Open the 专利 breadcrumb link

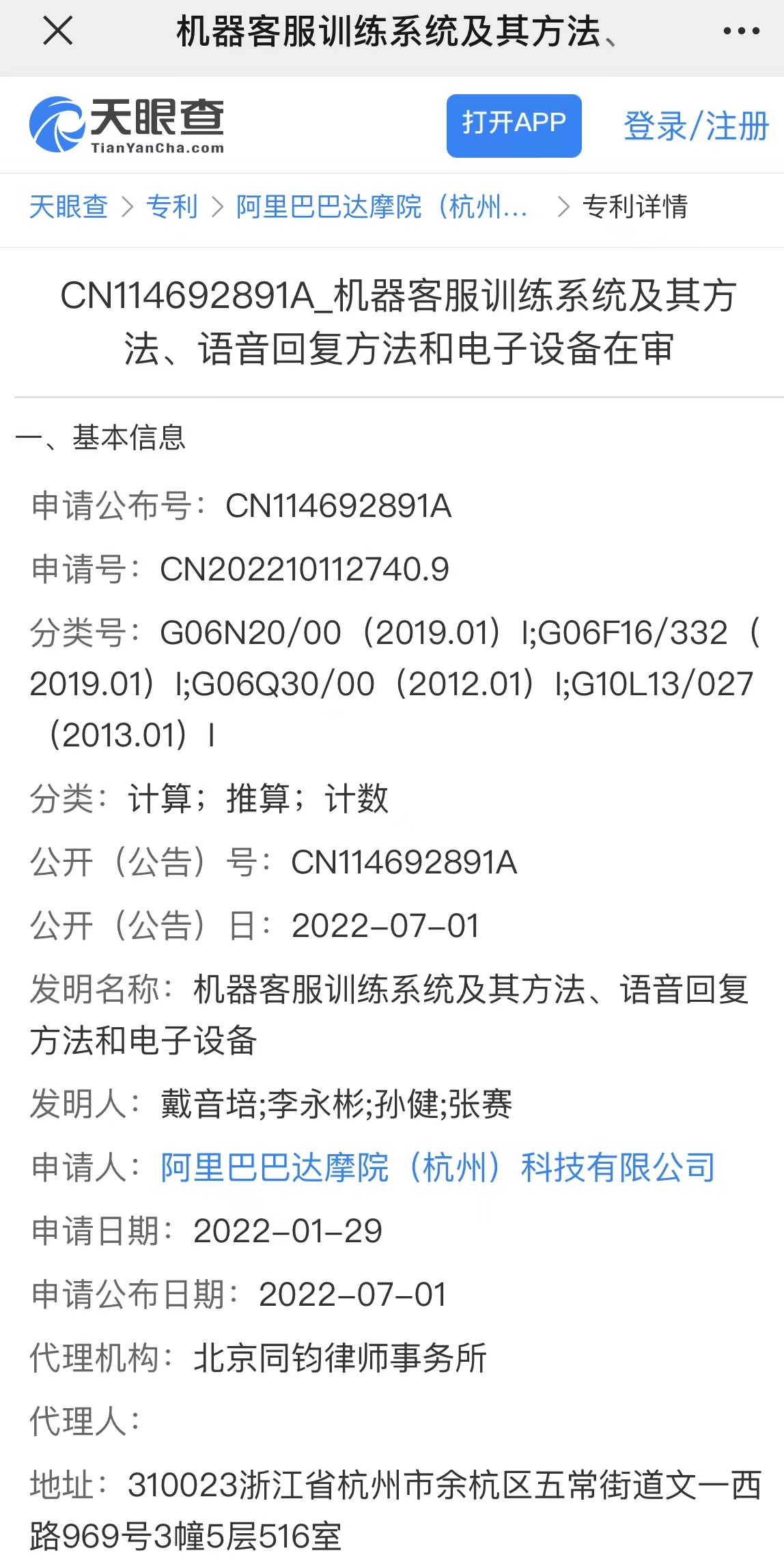(172, 206)
